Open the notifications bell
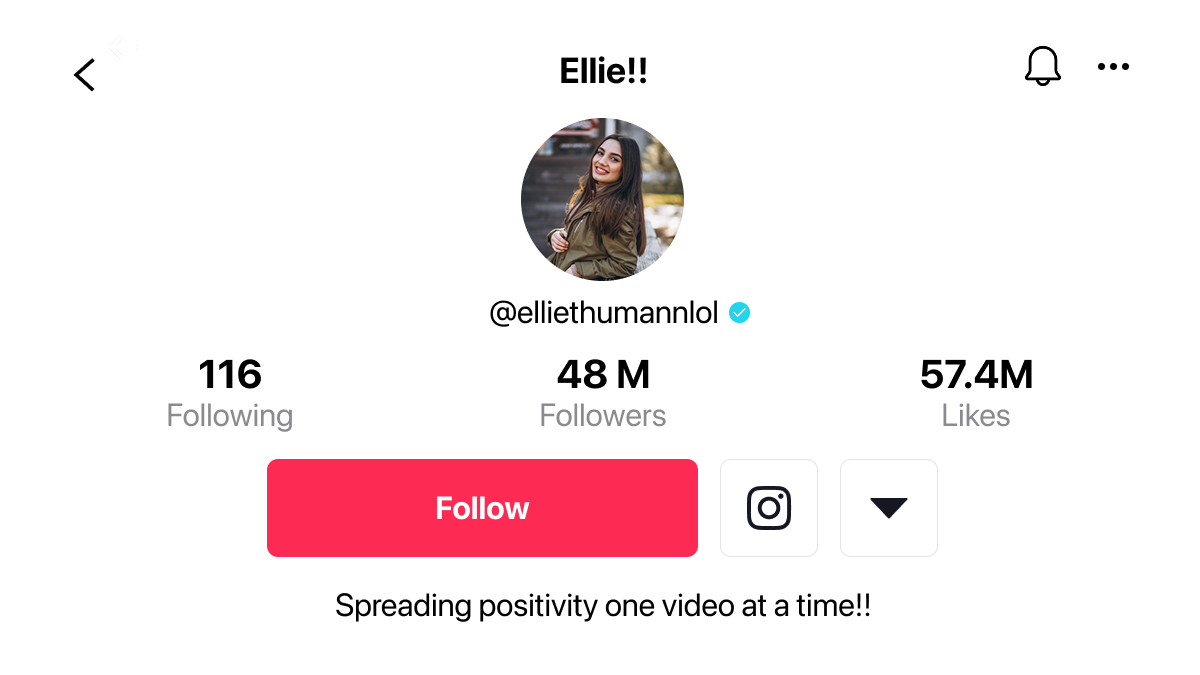Image resolution: width=1200 pixels, height=675 pixels. [1042, 67]
